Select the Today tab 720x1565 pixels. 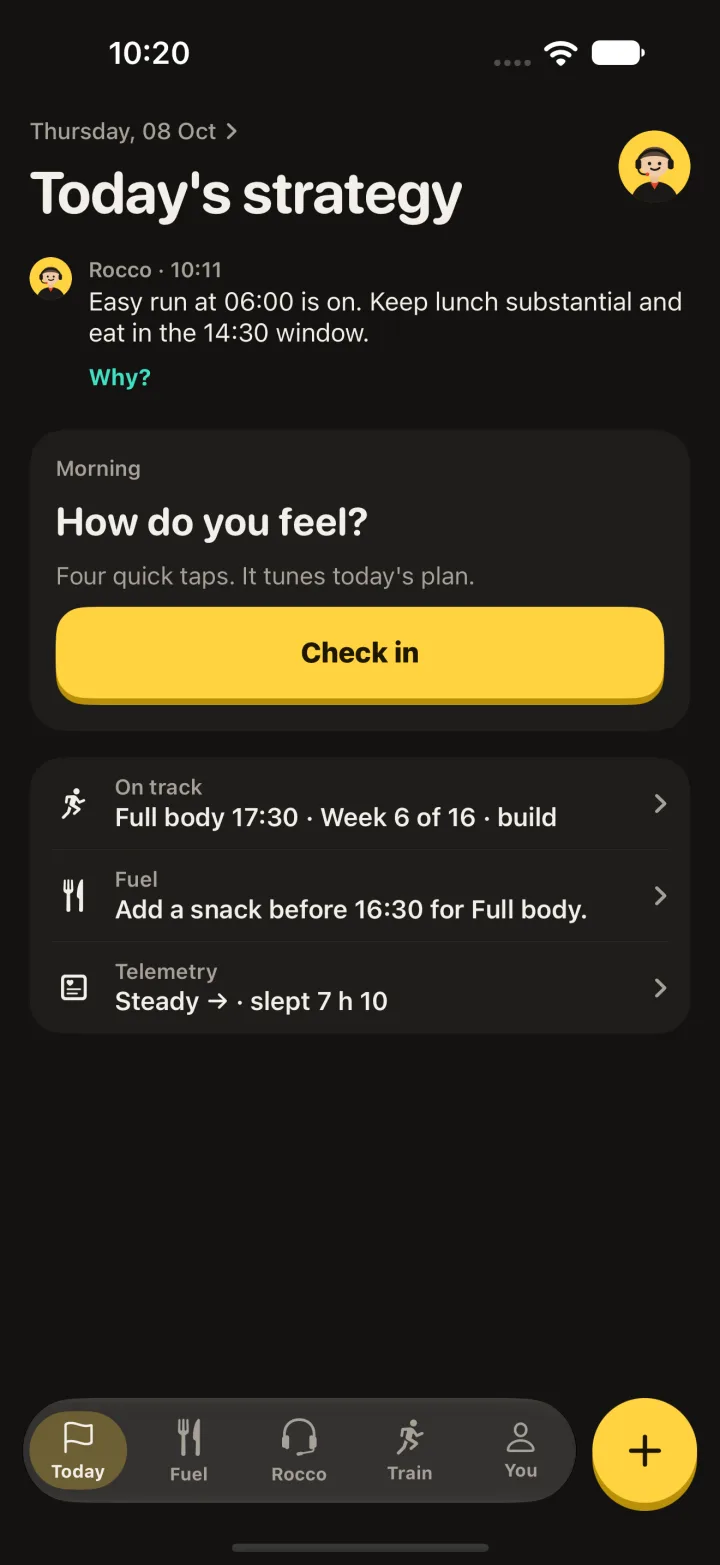78,1450
